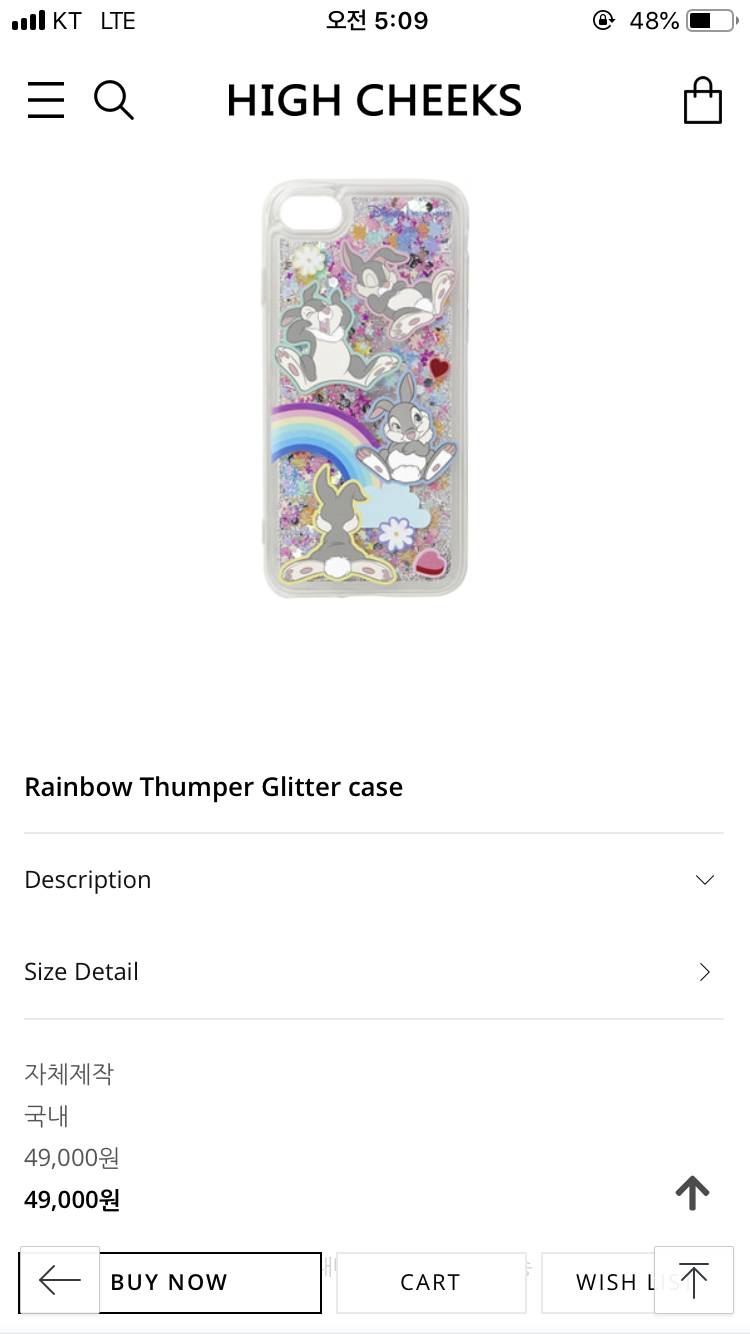750x1334 pixels.
Task: Open the shopping bag
Action: click(702, 101)
